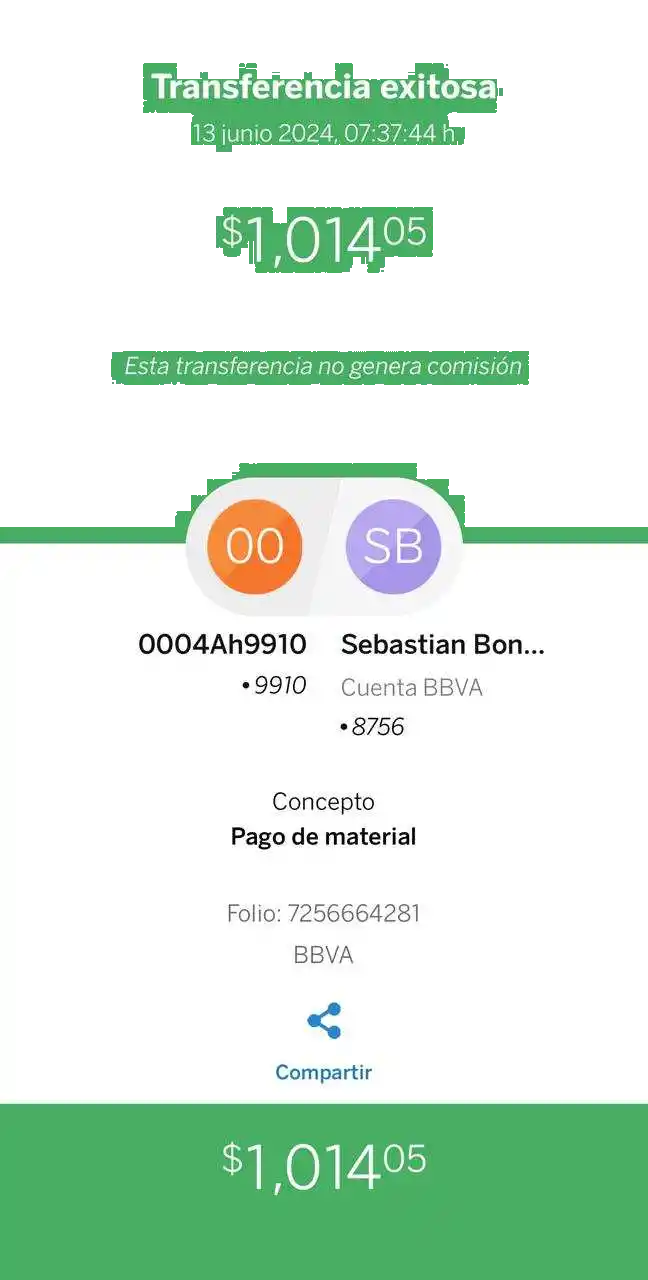Tap Compartir to share the transfer receipt
This screenshot has width=648, height=1280.
click(323, 1042)
